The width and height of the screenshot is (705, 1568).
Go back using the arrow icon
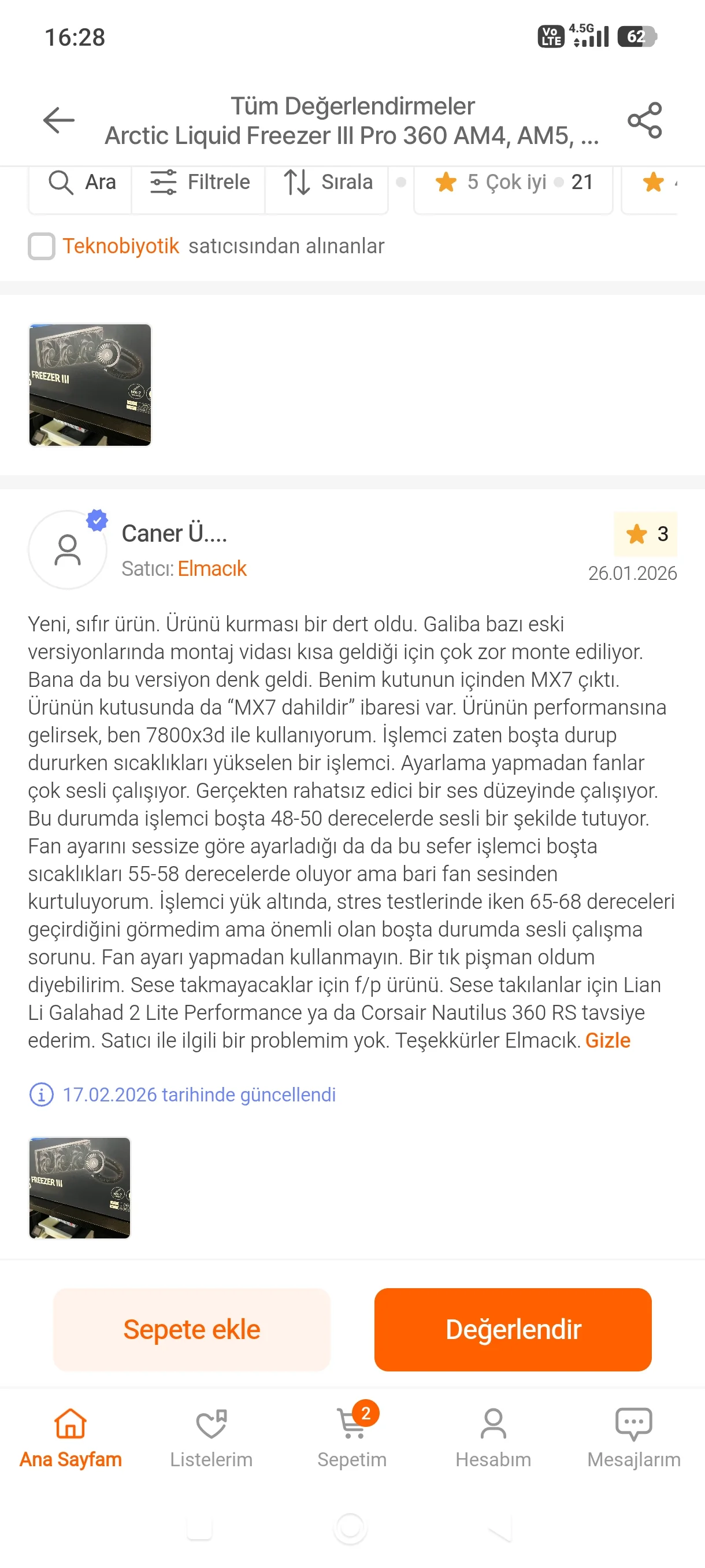(x=59, y=120)
